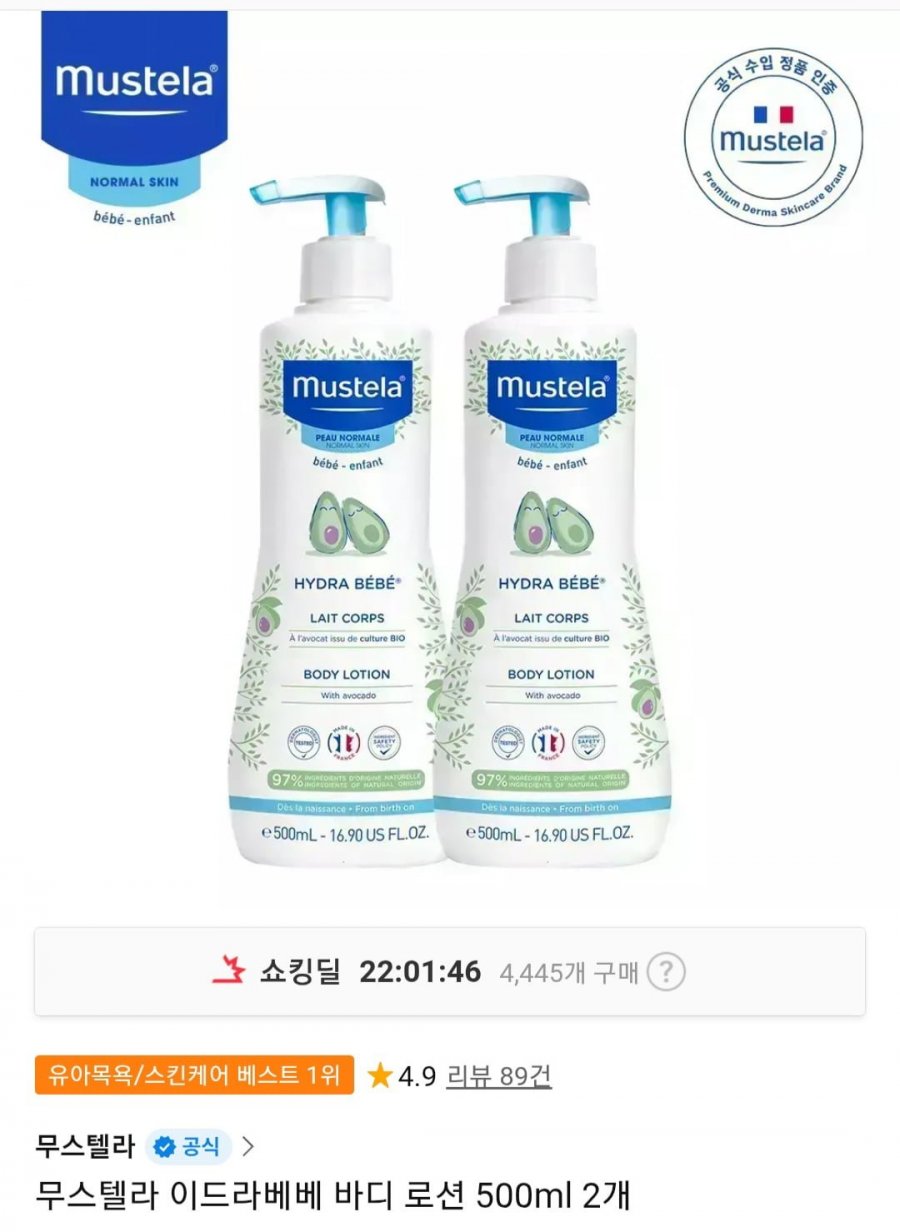Open the 리뷰 89건 reviews link
This screenshot has height=1232, width=900.
tap(498, 1076)
